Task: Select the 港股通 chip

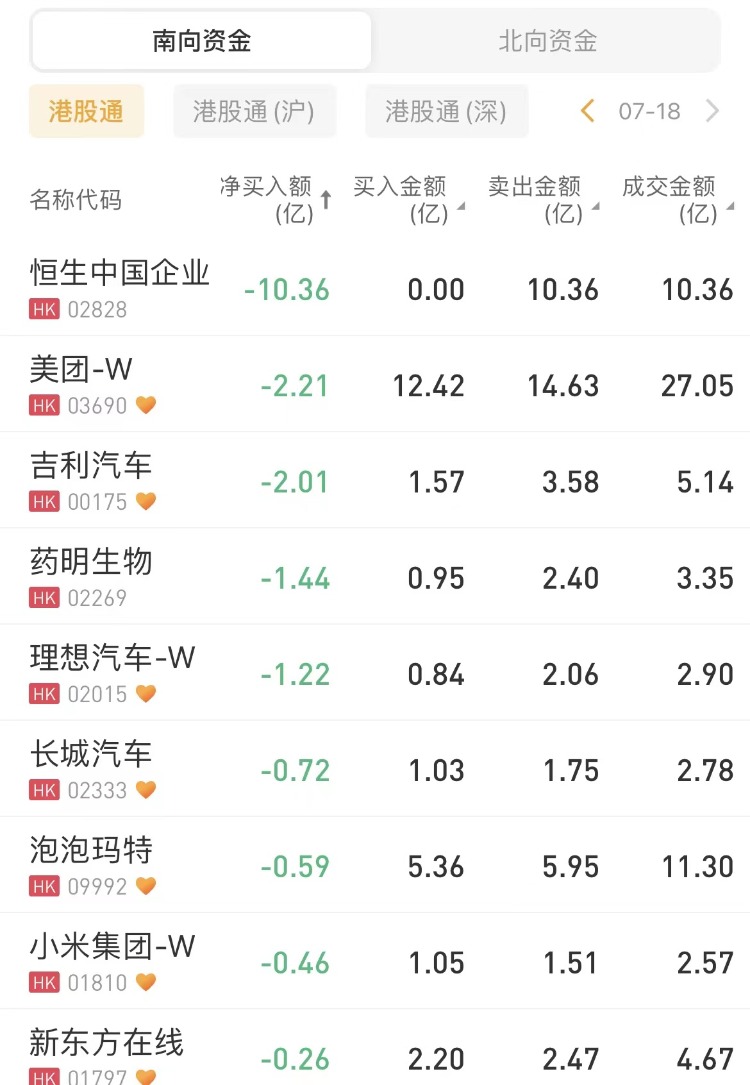Action: (86, 111)
